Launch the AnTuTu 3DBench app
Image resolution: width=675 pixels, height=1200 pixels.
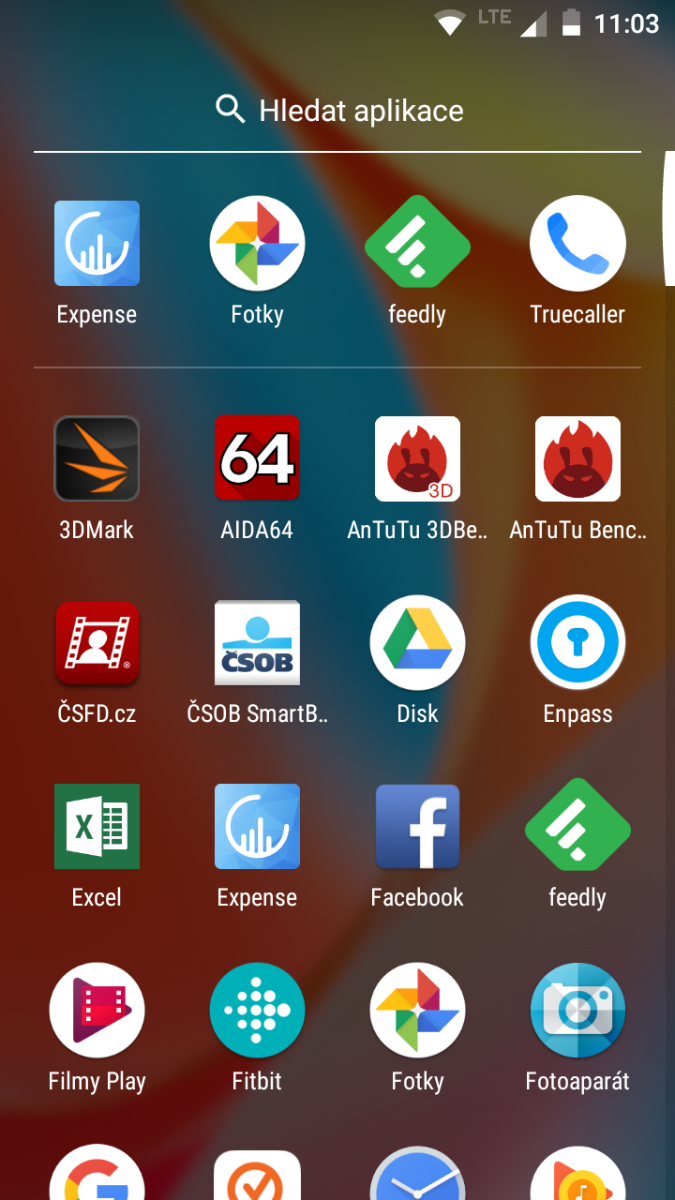417,459
